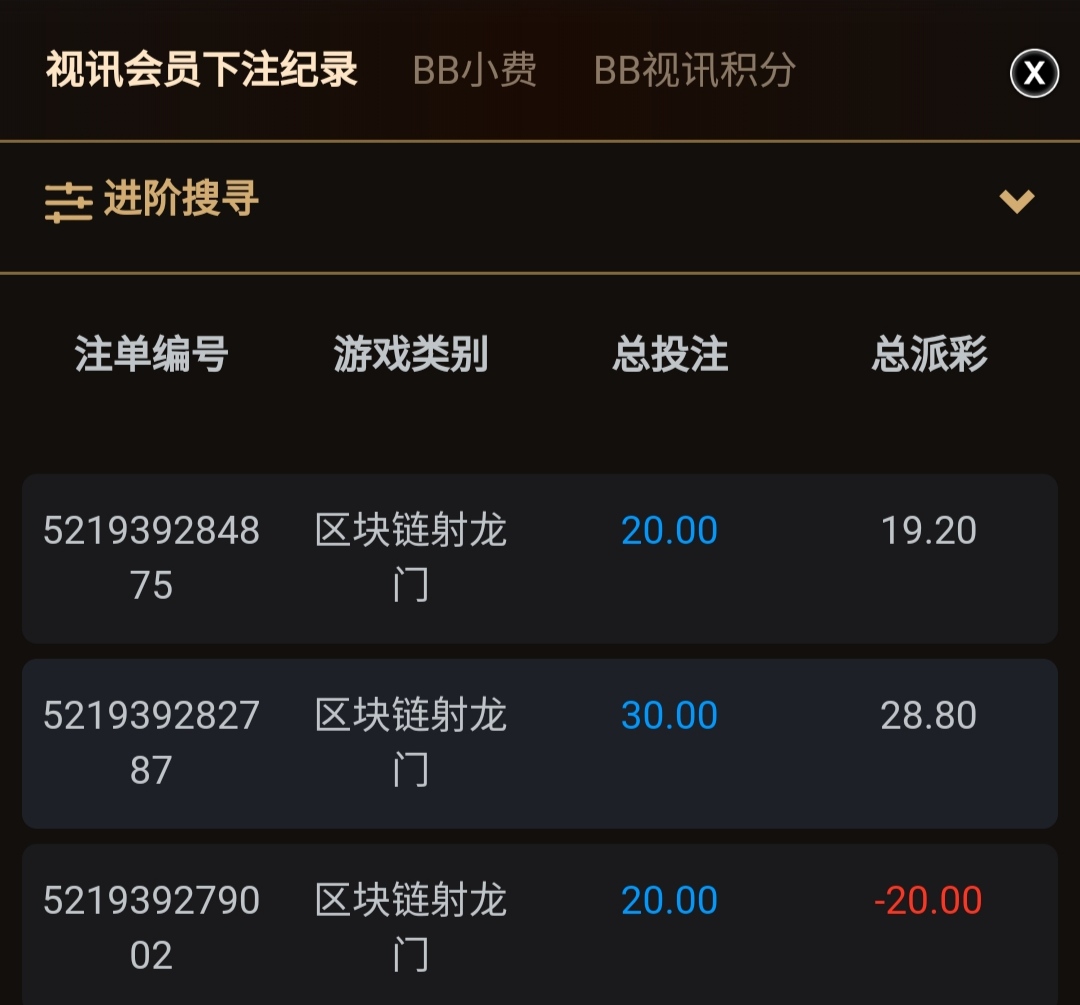The width and height of the screenshot is (1080, 1005).
Task: Select the 视讯会员下注纪录 tab
Action: (201, 70)
